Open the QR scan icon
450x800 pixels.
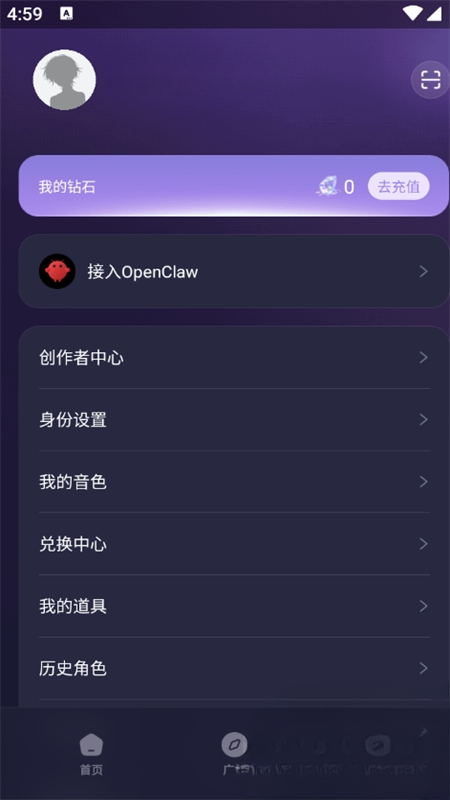coord(430,80)
